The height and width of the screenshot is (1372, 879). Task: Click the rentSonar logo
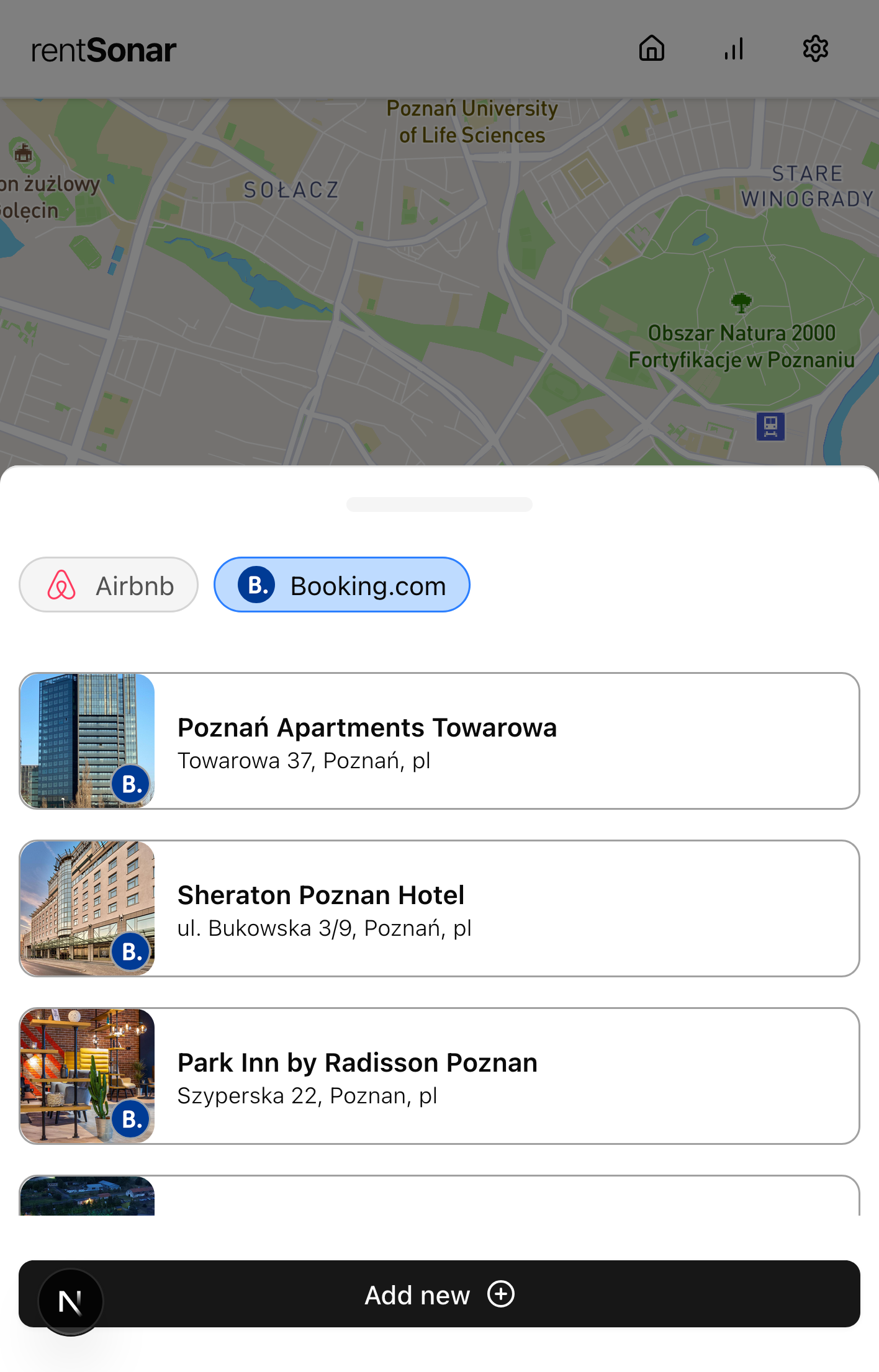click(102, 49)
